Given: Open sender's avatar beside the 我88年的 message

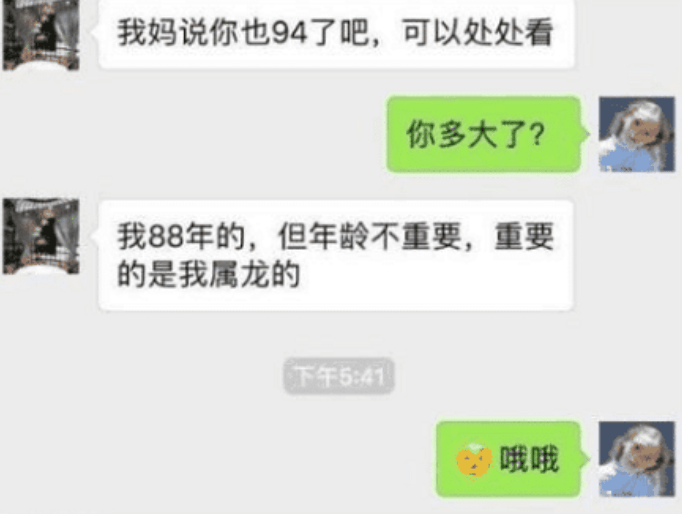Looking at the screenshot, I should pos(40,236).
